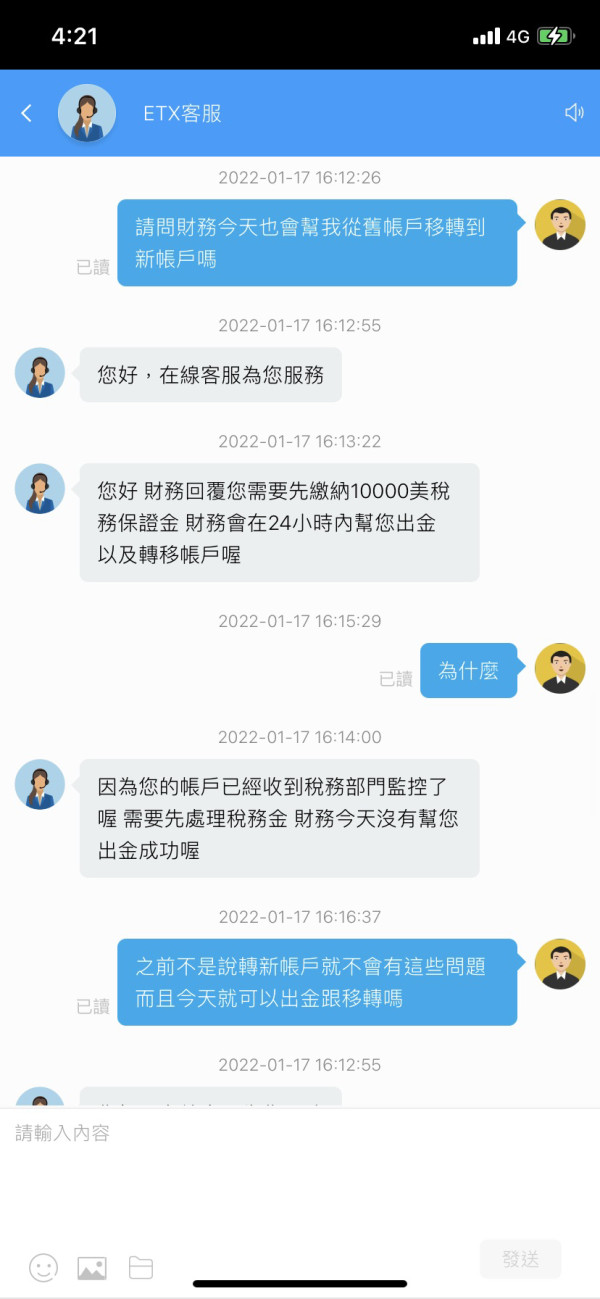Screen dimensions: 600x1299
Task: Focus the 請輸入內容 message field
Action: [x=300, y=1170]
